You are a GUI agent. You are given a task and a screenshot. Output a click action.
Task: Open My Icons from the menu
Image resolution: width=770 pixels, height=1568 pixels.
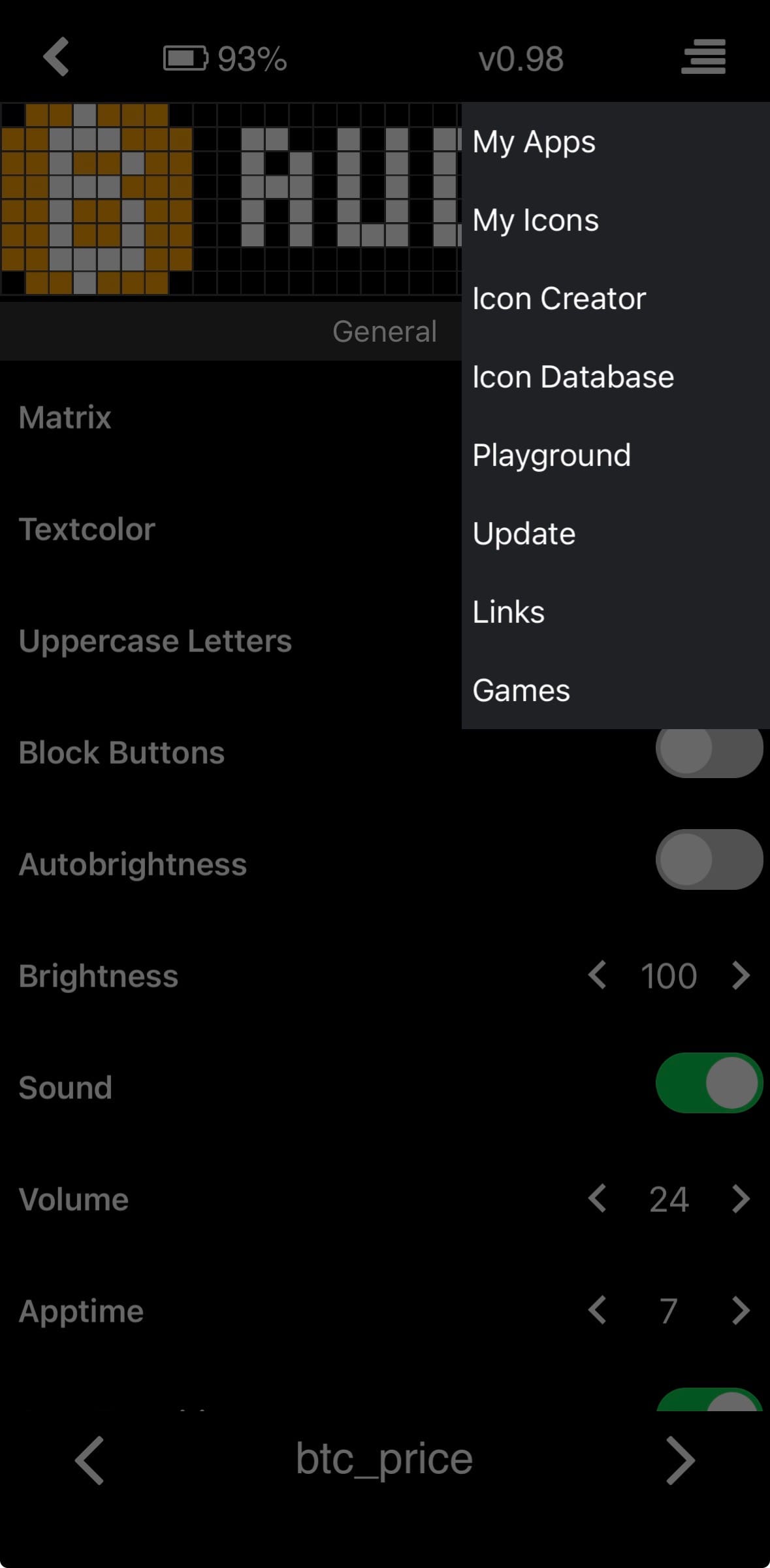(x=535, y=220)
